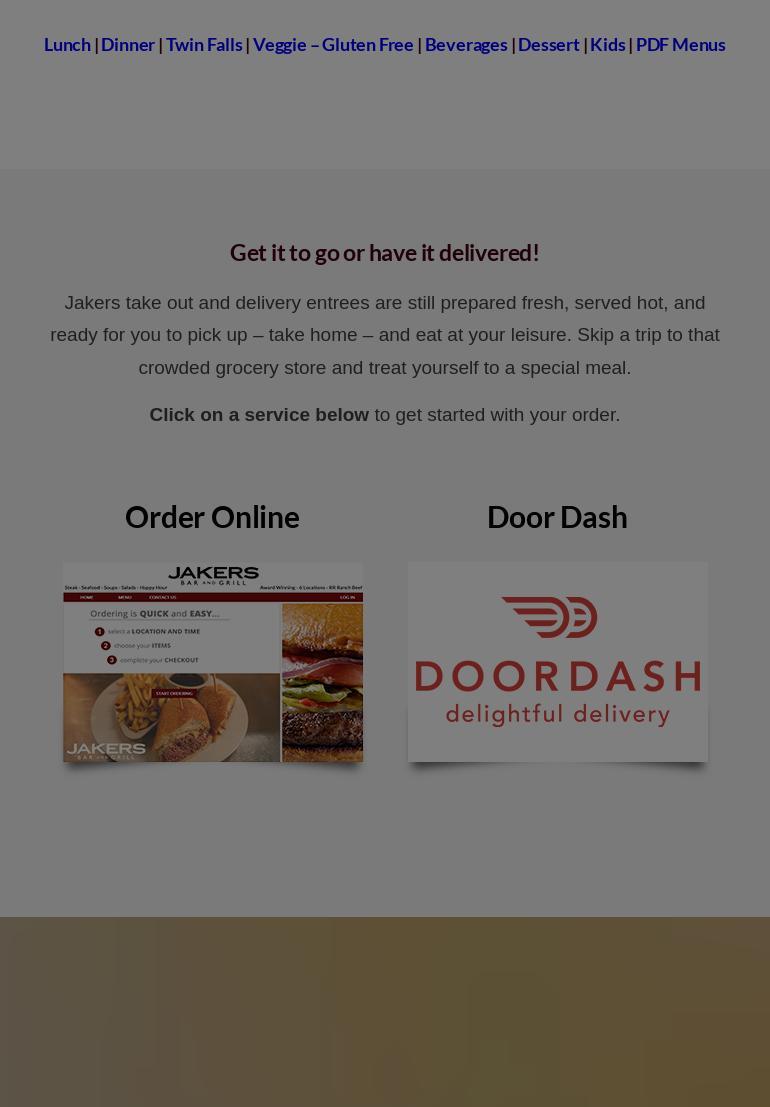The height and width of the screenshot is (1107, 770).
Task: Open the Dinner menu link
Action: pos(128,45)
